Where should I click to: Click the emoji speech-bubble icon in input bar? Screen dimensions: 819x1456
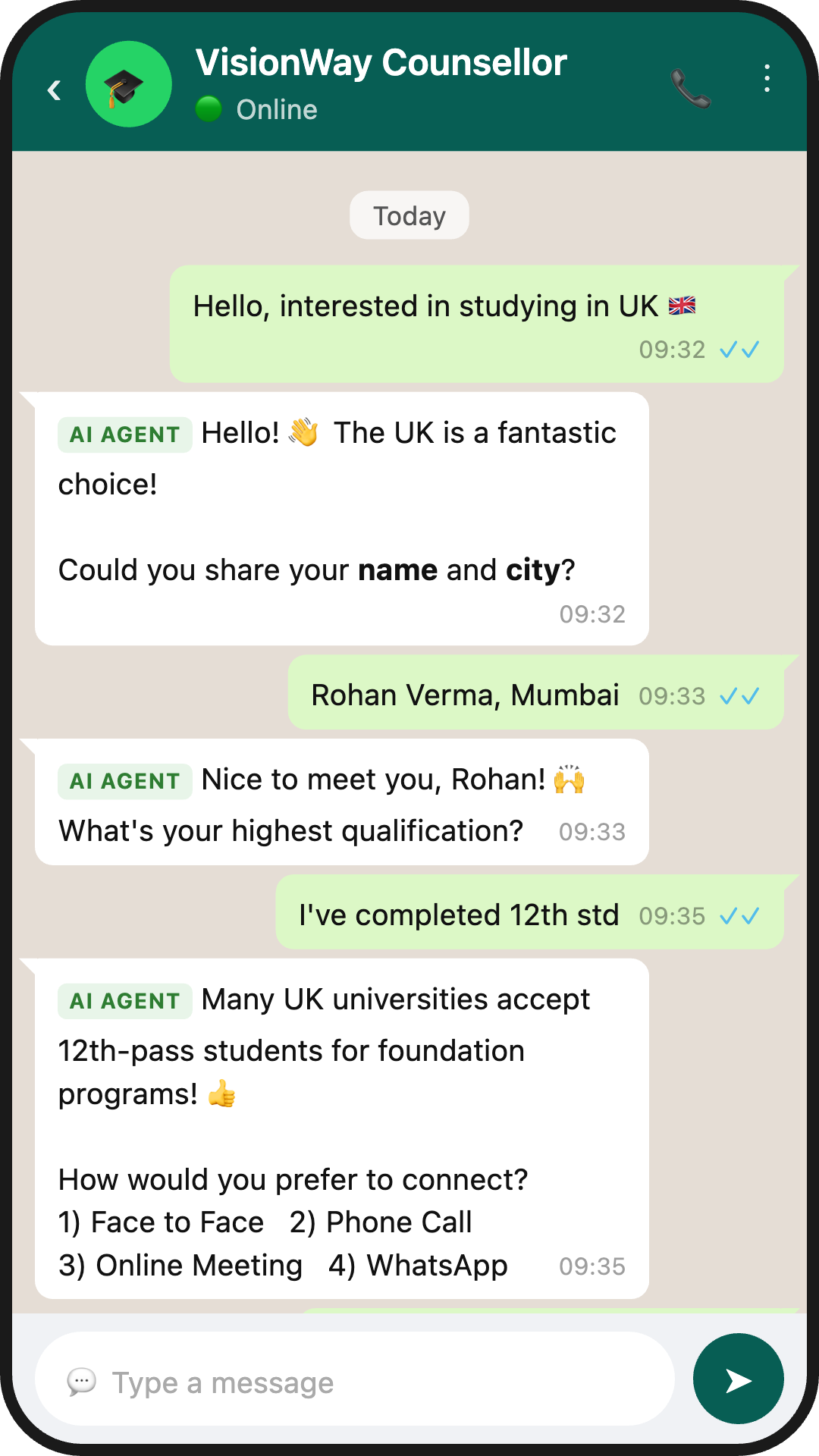(x=83, y=1382)
